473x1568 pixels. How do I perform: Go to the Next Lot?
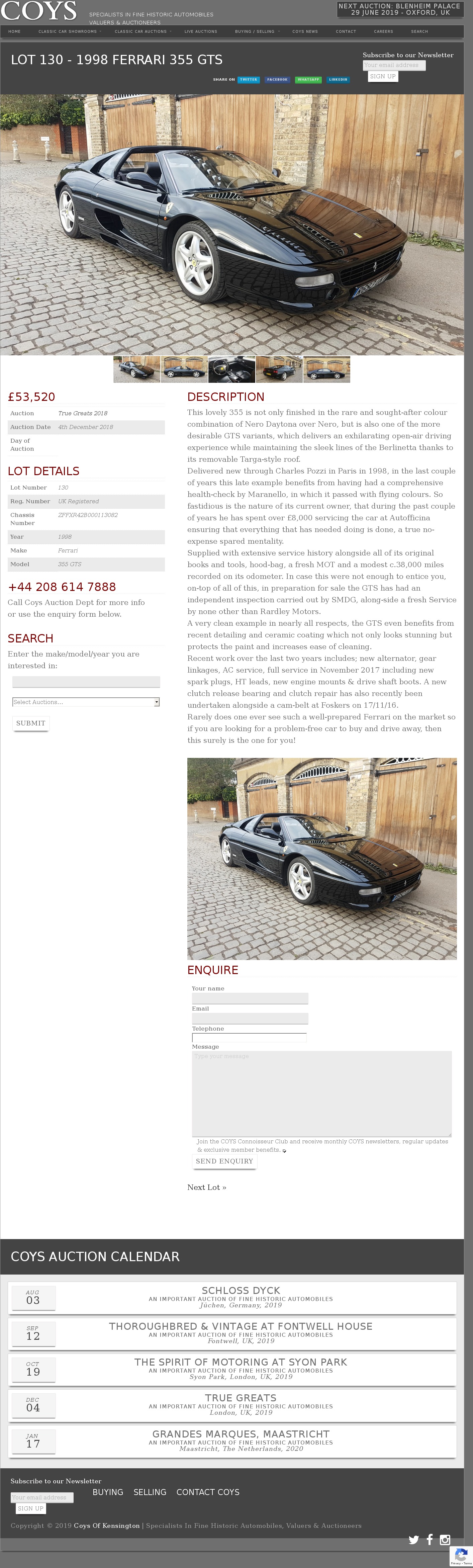[x=206, y=1187]
